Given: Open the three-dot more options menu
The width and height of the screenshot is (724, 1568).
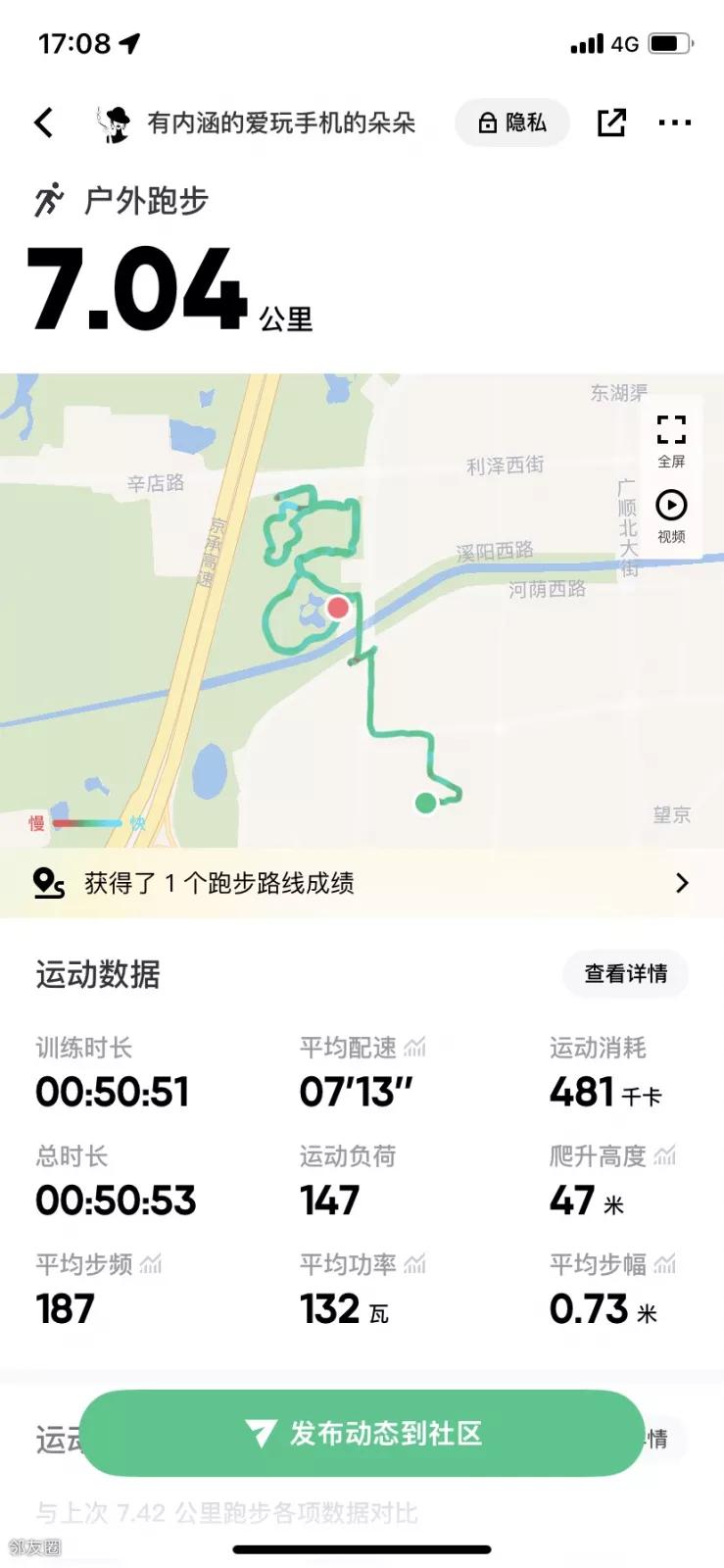Looking at the screenshot, I should click(675, 122).
